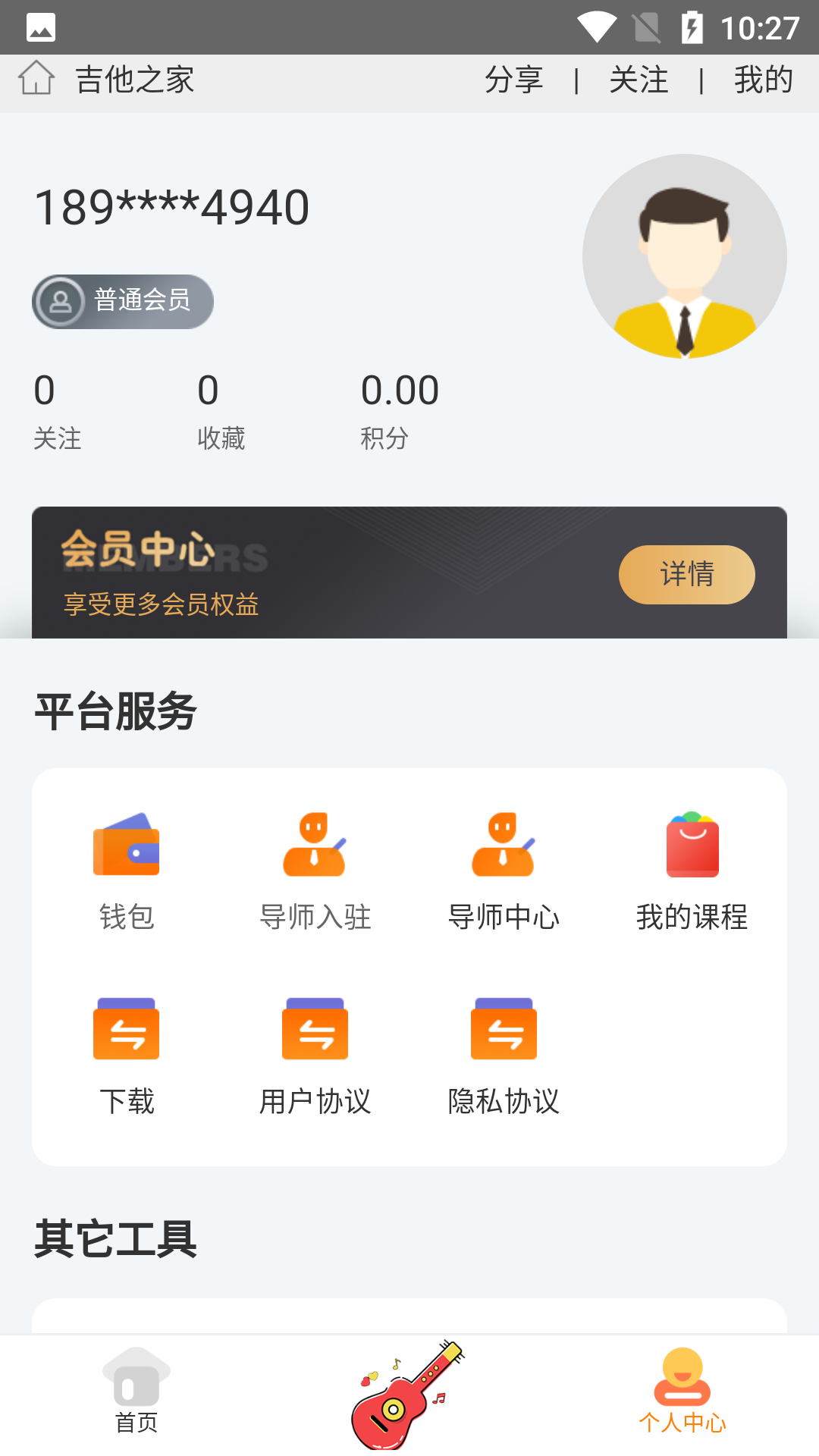Screen dimensions: 819x1456
Task: Tap 分享 to share the app
Action: 515,79
